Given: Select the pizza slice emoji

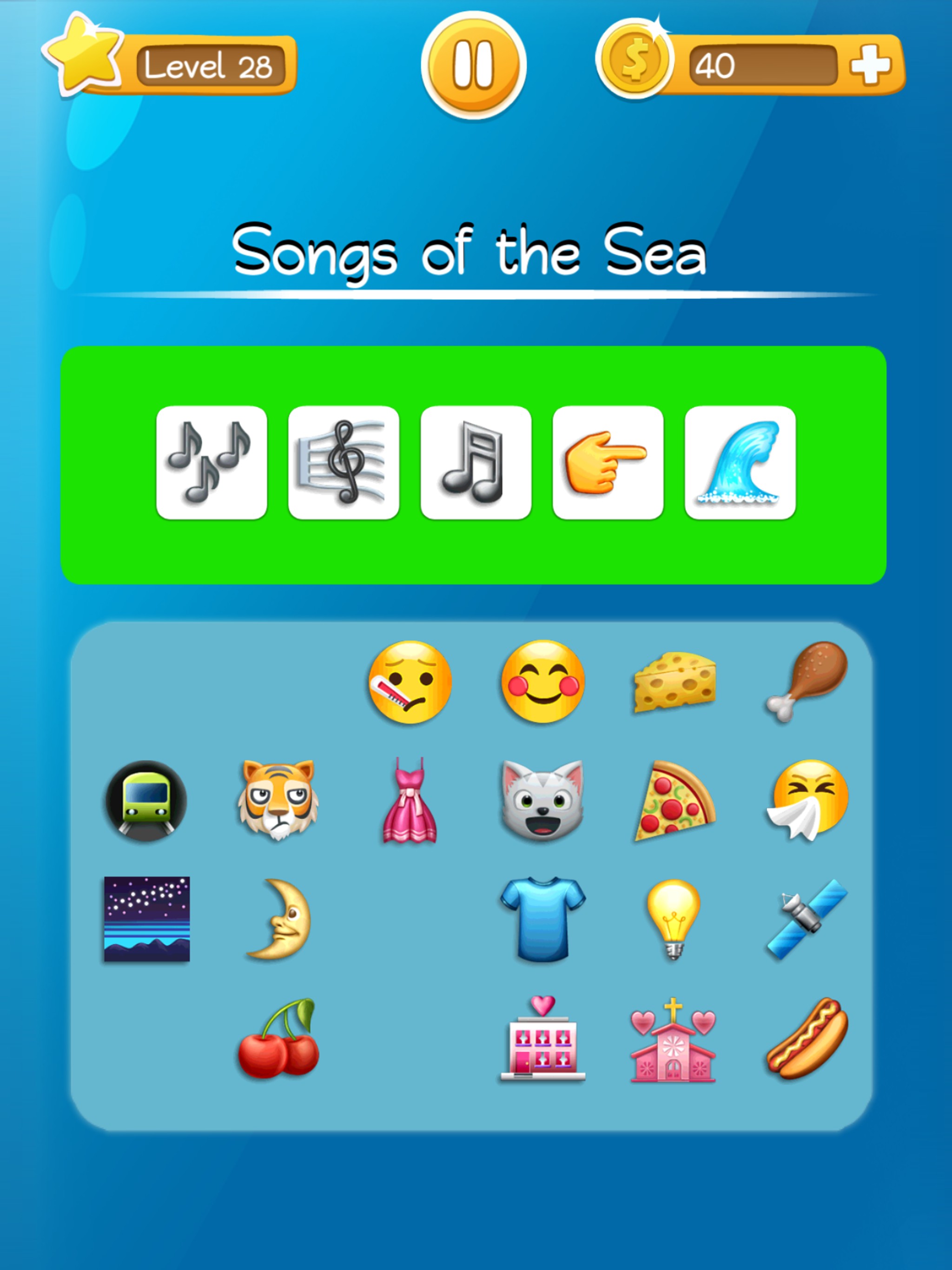Looking at the screenshot, I should click(x=674, y=801).
